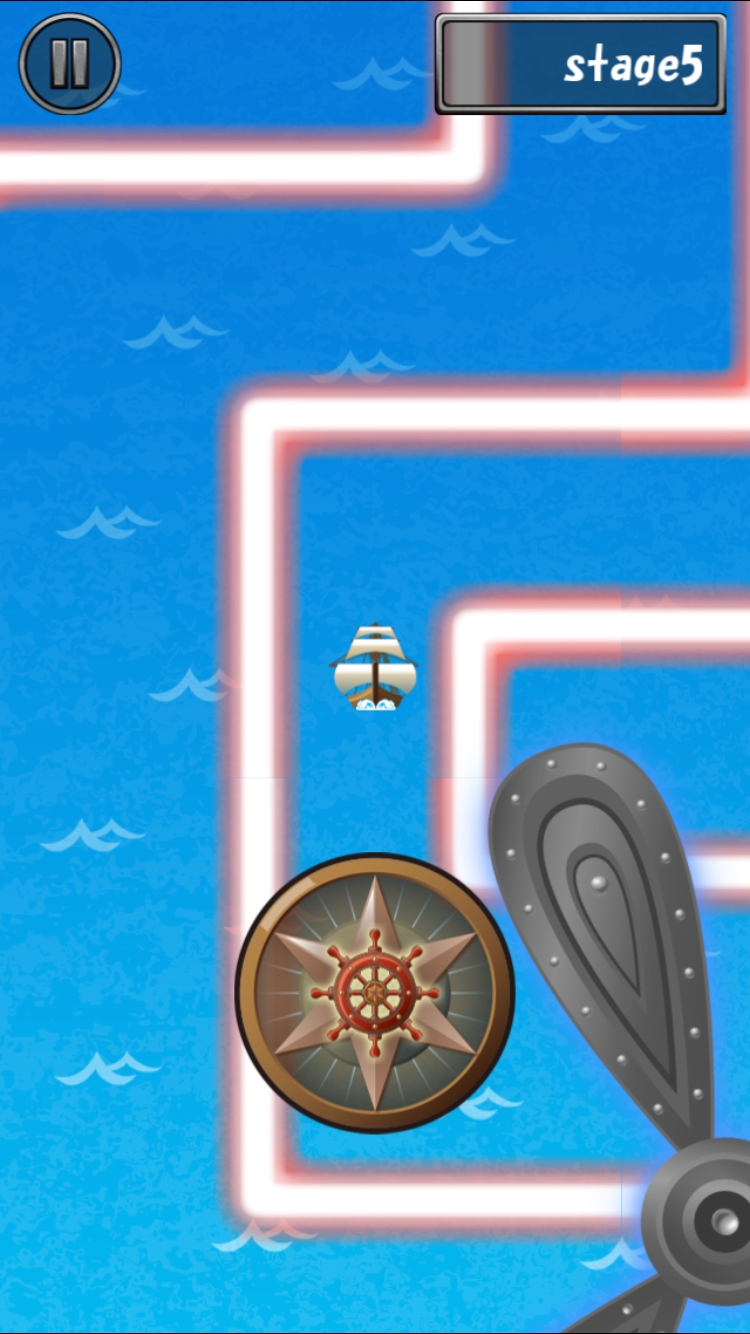
Task: Pause the game
Action: click(x=69, y=63)
